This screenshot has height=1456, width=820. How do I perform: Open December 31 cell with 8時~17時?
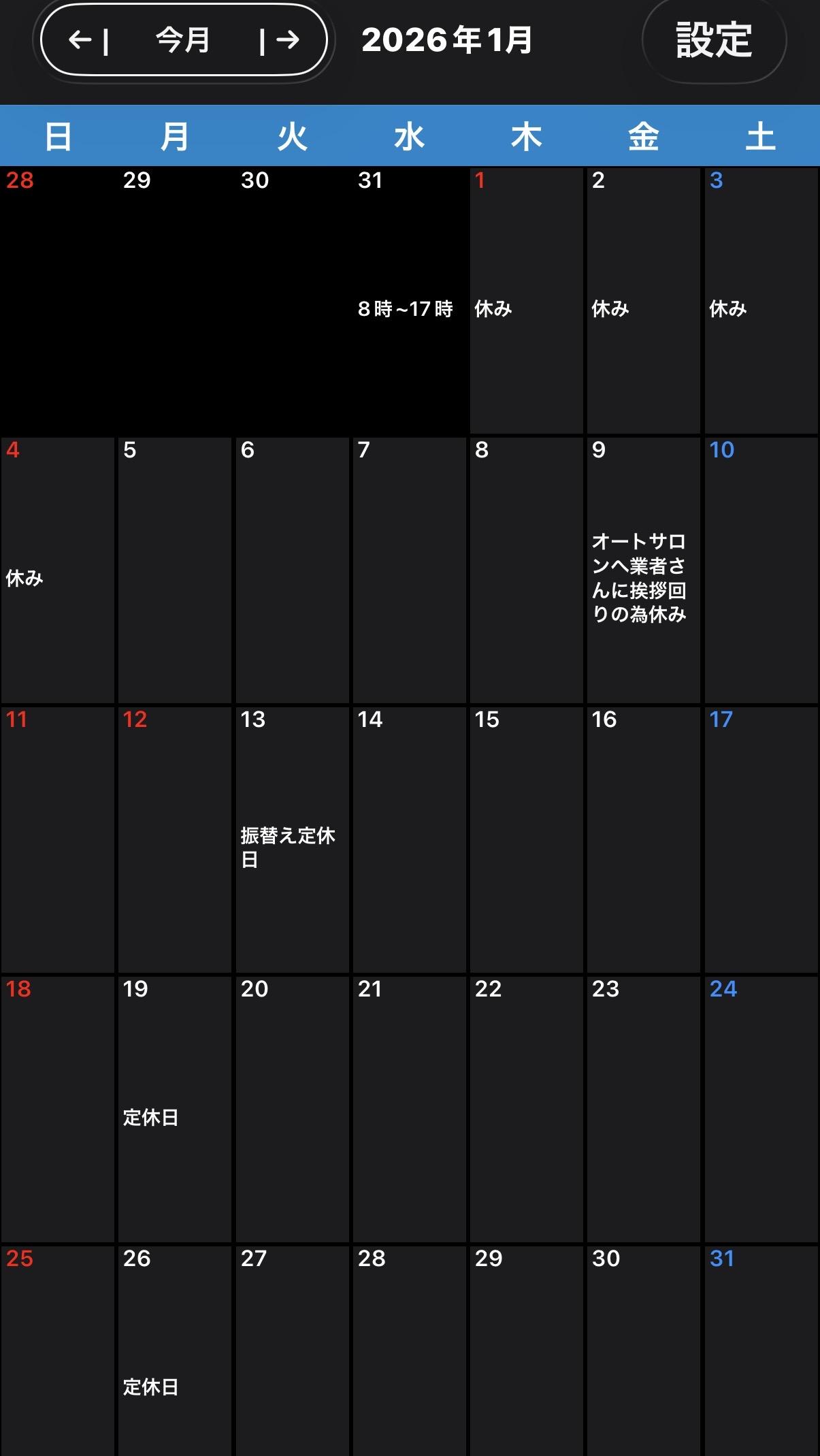pyautogui.click(x=410, y=300)
